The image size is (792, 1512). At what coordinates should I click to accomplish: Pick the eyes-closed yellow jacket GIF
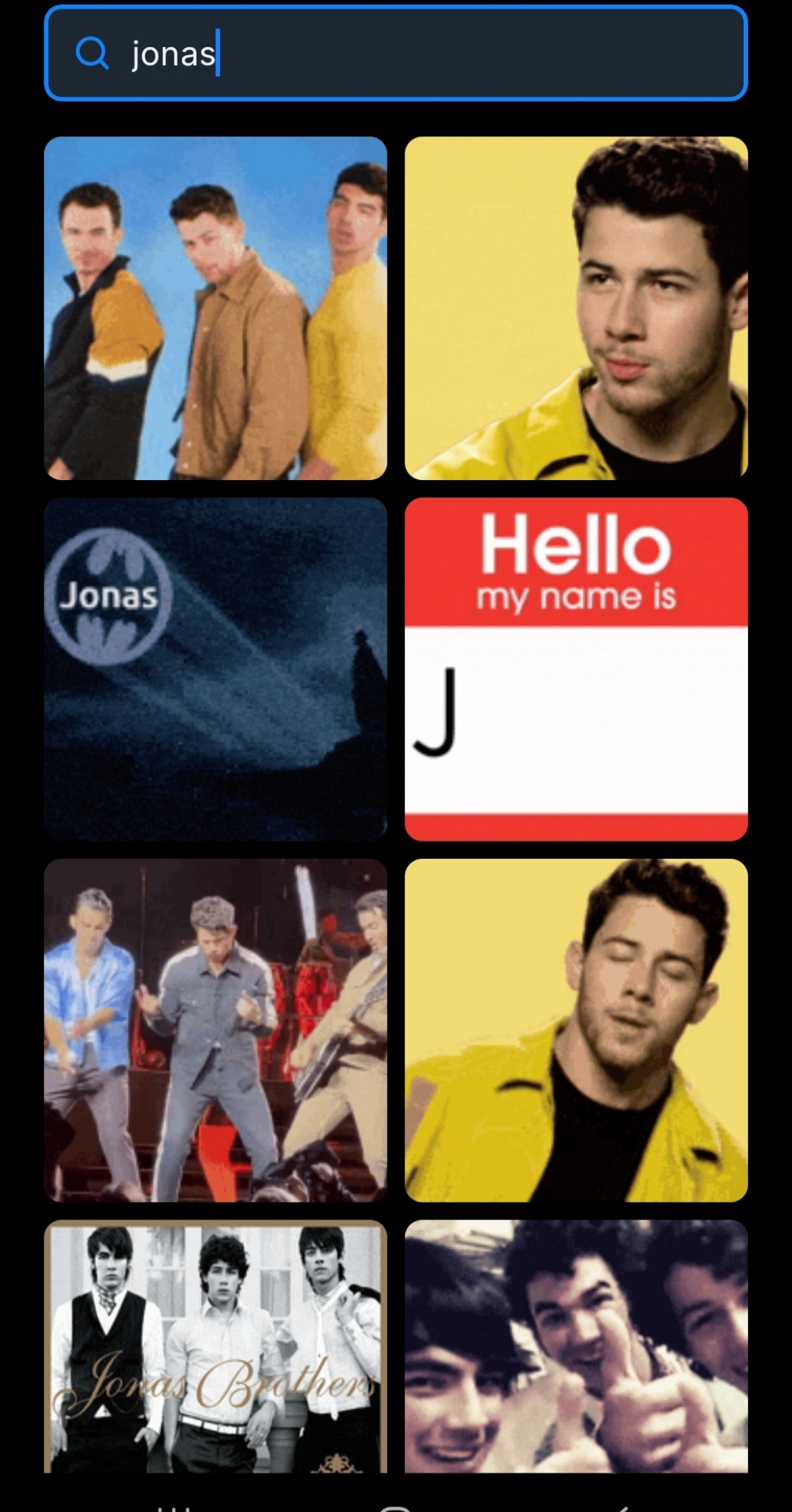(x=576, y=1030)
